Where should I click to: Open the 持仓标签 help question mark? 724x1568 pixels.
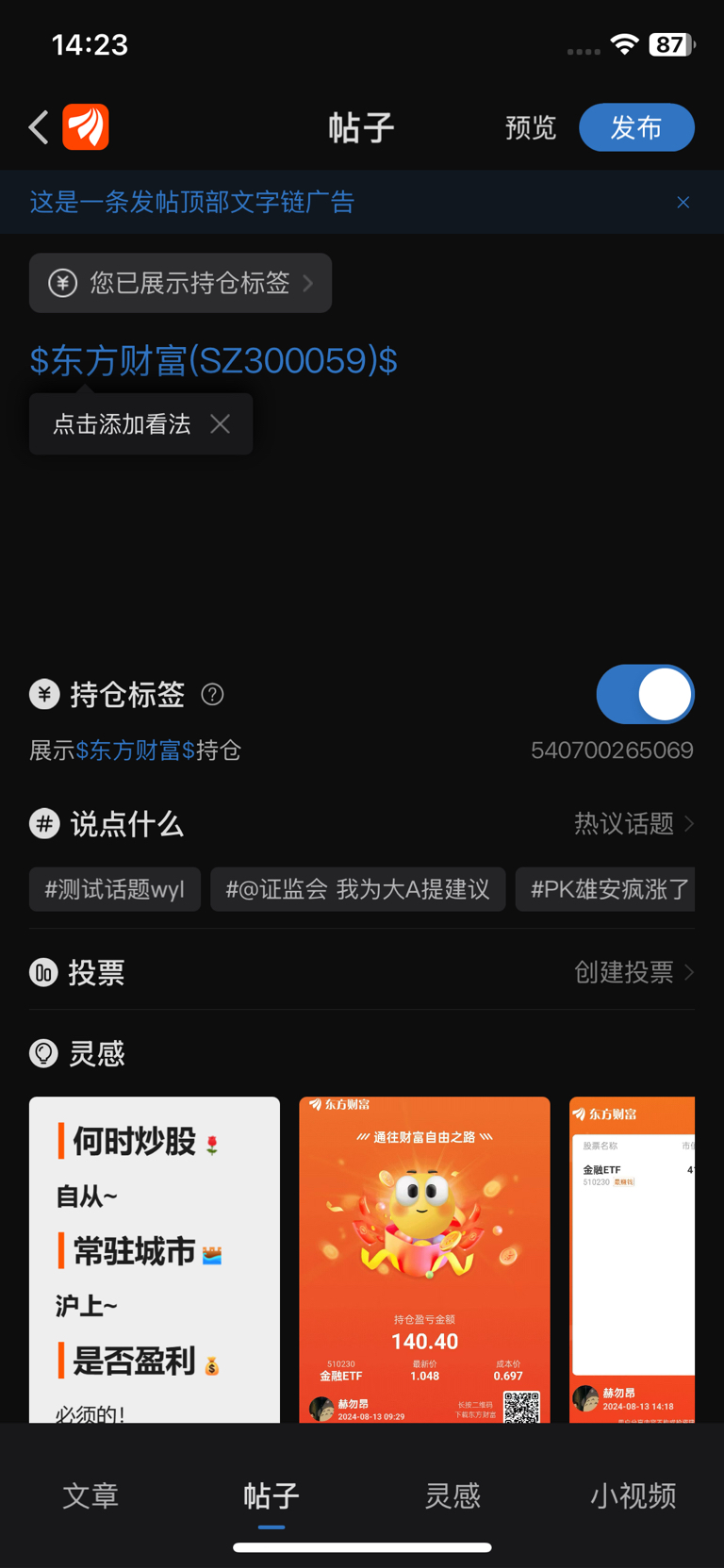click(213, 695)
